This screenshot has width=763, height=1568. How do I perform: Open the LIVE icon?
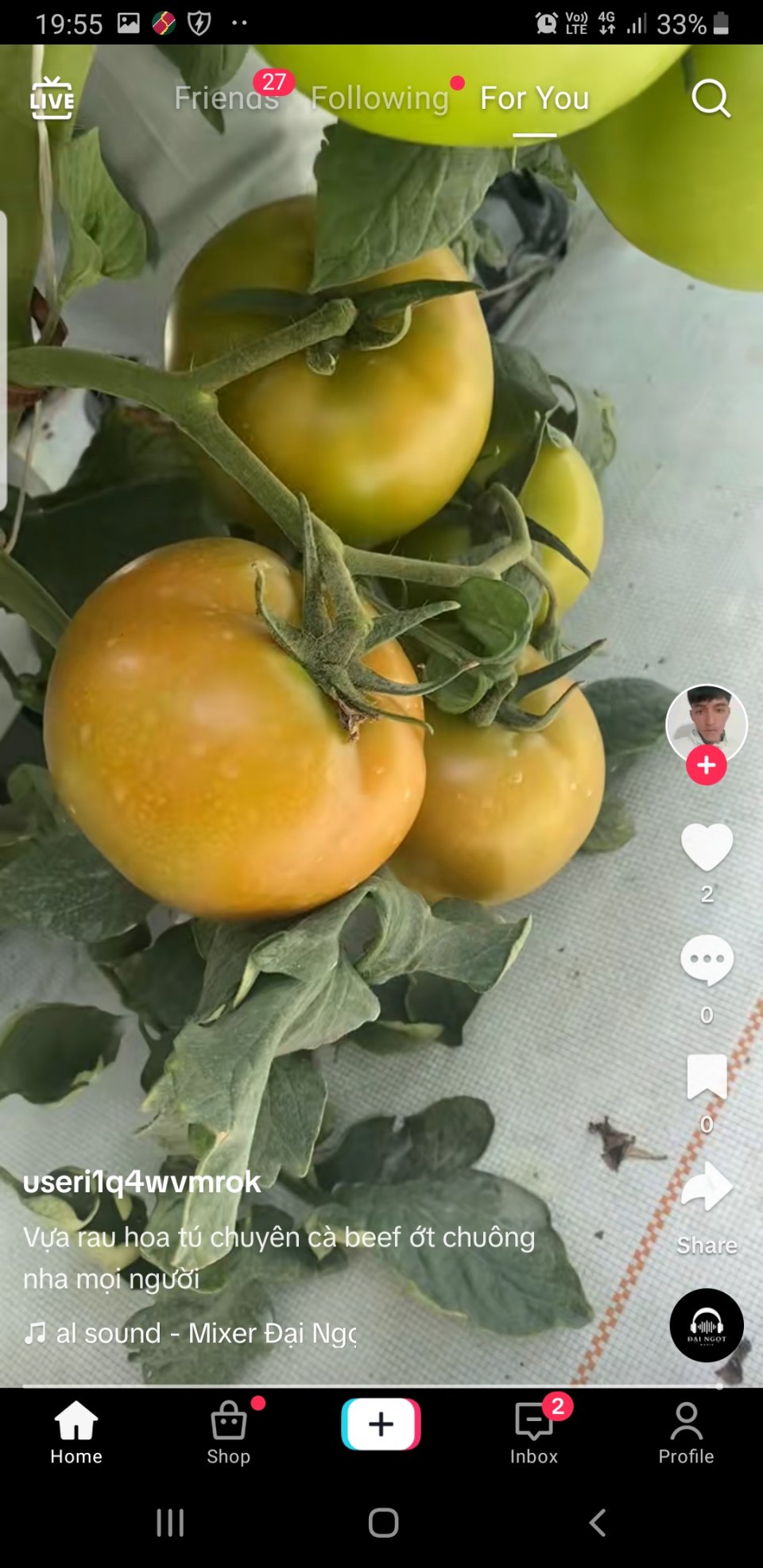[52, 98]
